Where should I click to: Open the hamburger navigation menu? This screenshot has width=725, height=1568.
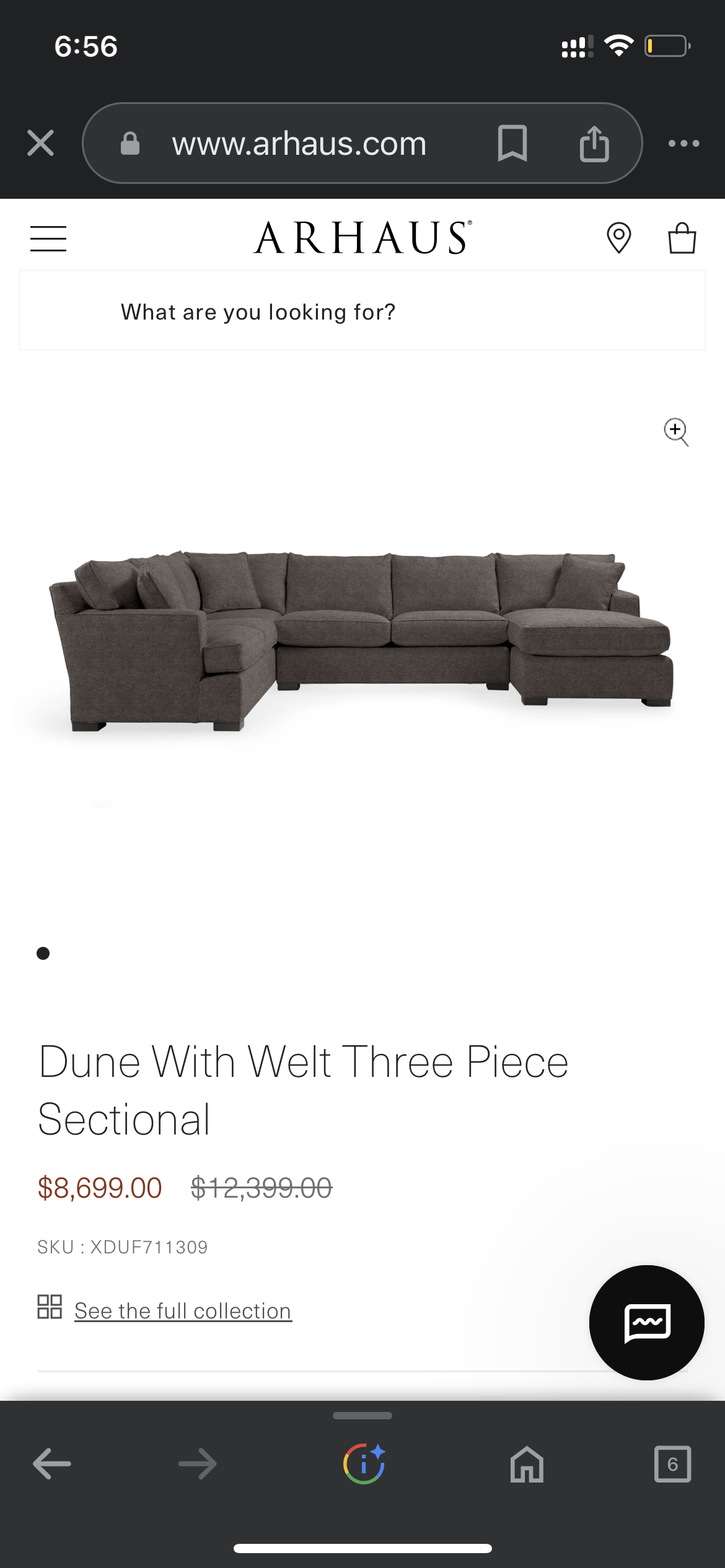[48, 238]
